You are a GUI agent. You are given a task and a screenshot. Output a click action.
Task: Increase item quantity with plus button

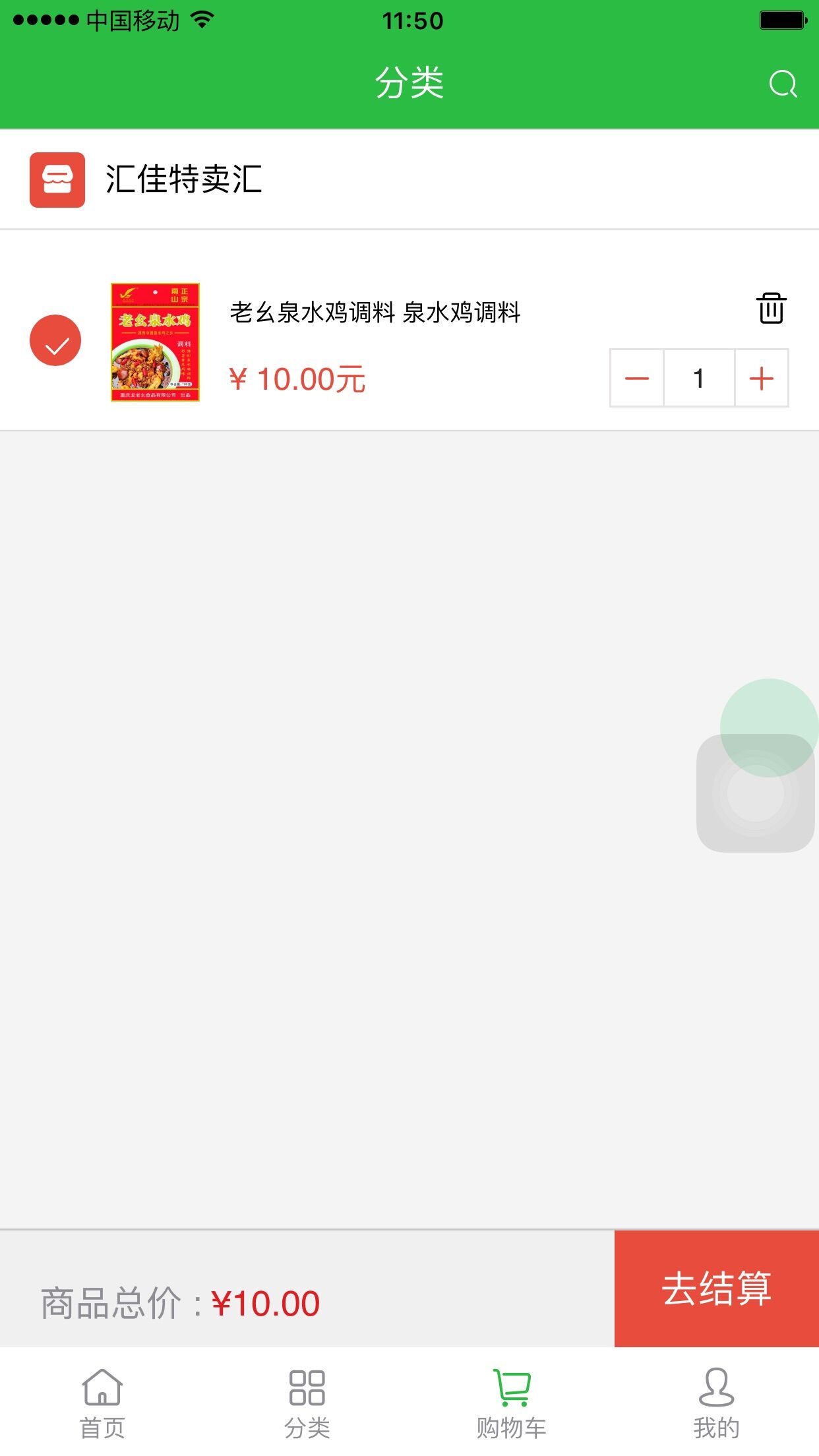(x=761, y=379)
